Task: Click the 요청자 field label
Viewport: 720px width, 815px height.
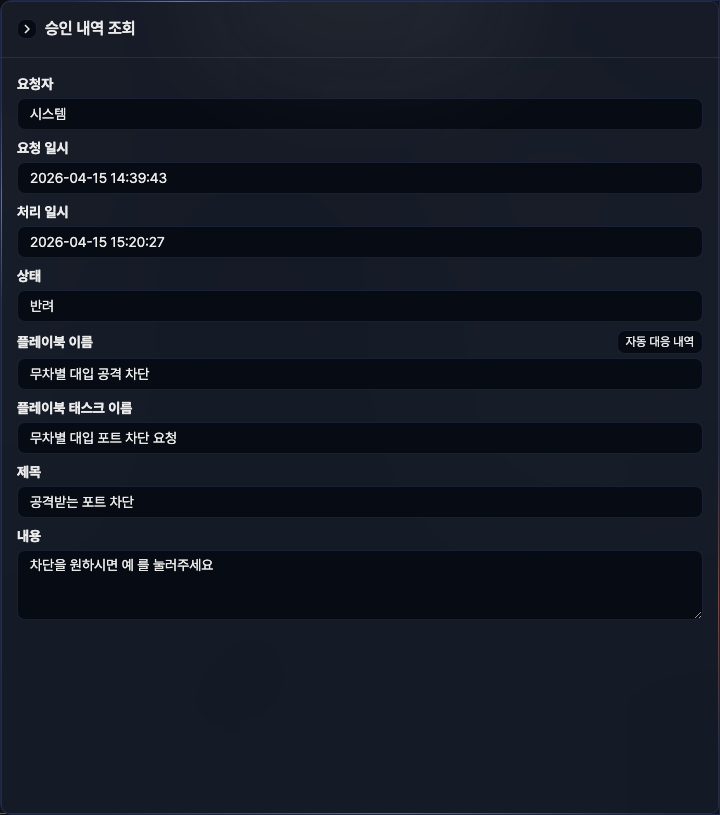Action: (33, 84)
